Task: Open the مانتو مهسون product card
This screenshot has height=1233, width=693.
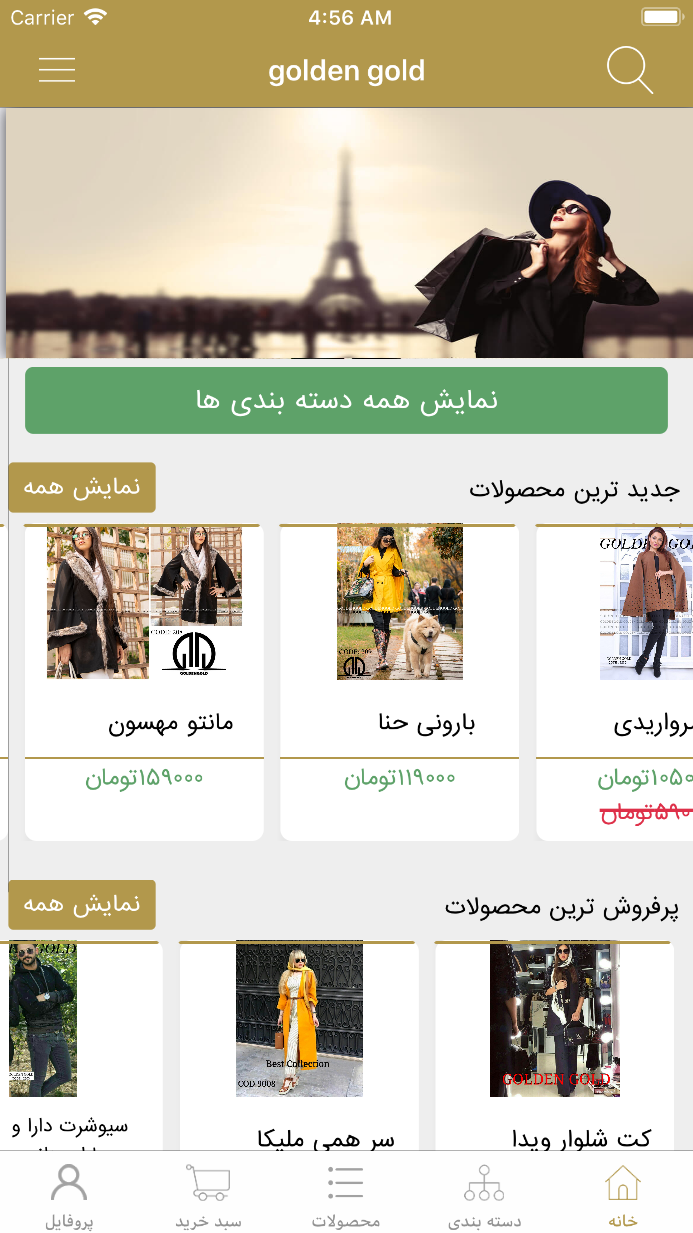Action: coord(144,680)
